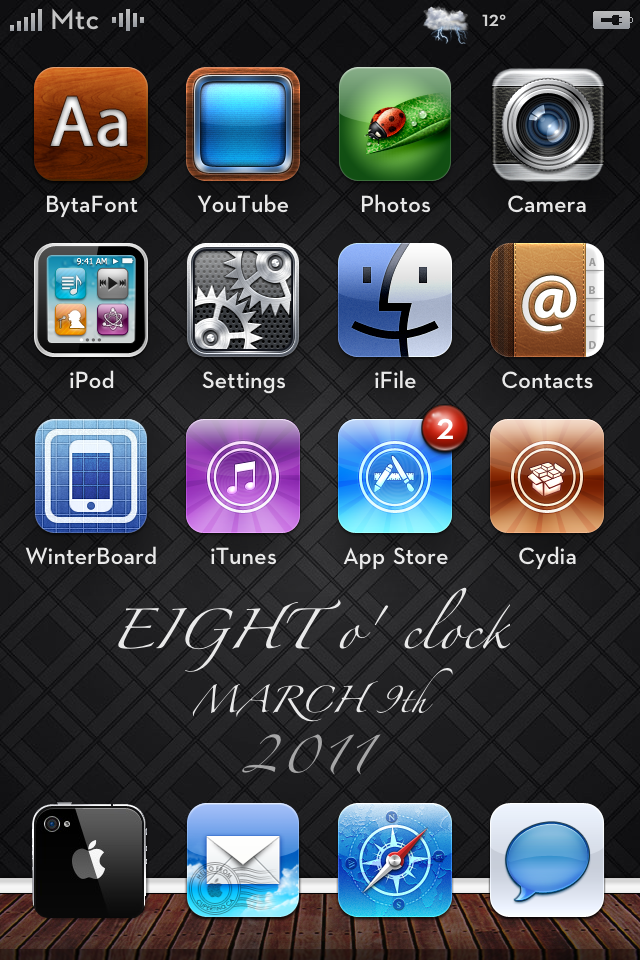Open the BytaFont app
The width and height of the screenshot is (640, 960).
[x=91, y=124]
